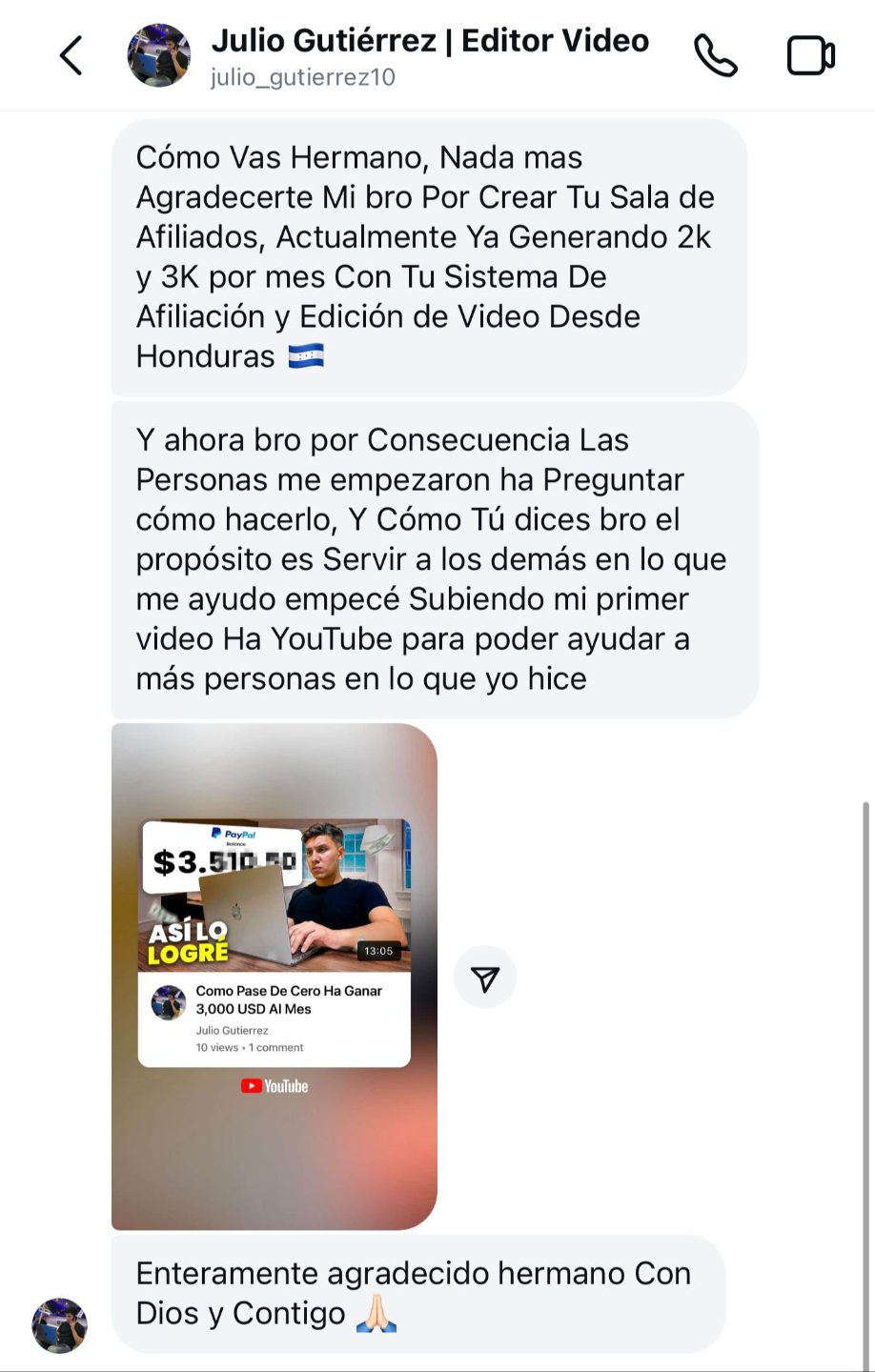Start a voice call with Julio Gutiérrez
This screenshot has width=875, height=1372.
(x=715, y=55)
